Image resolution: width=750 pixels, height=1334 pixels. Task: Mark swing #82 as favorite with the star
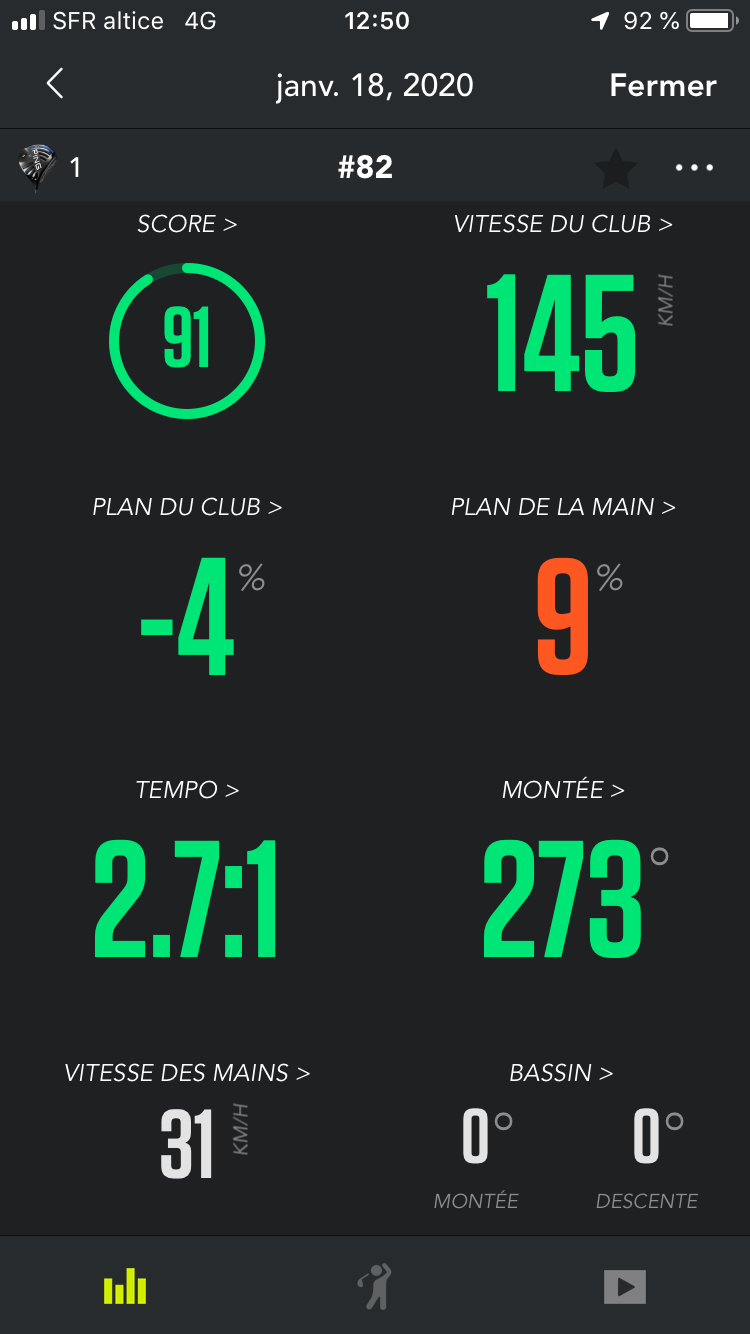click(x=615, y=168)
